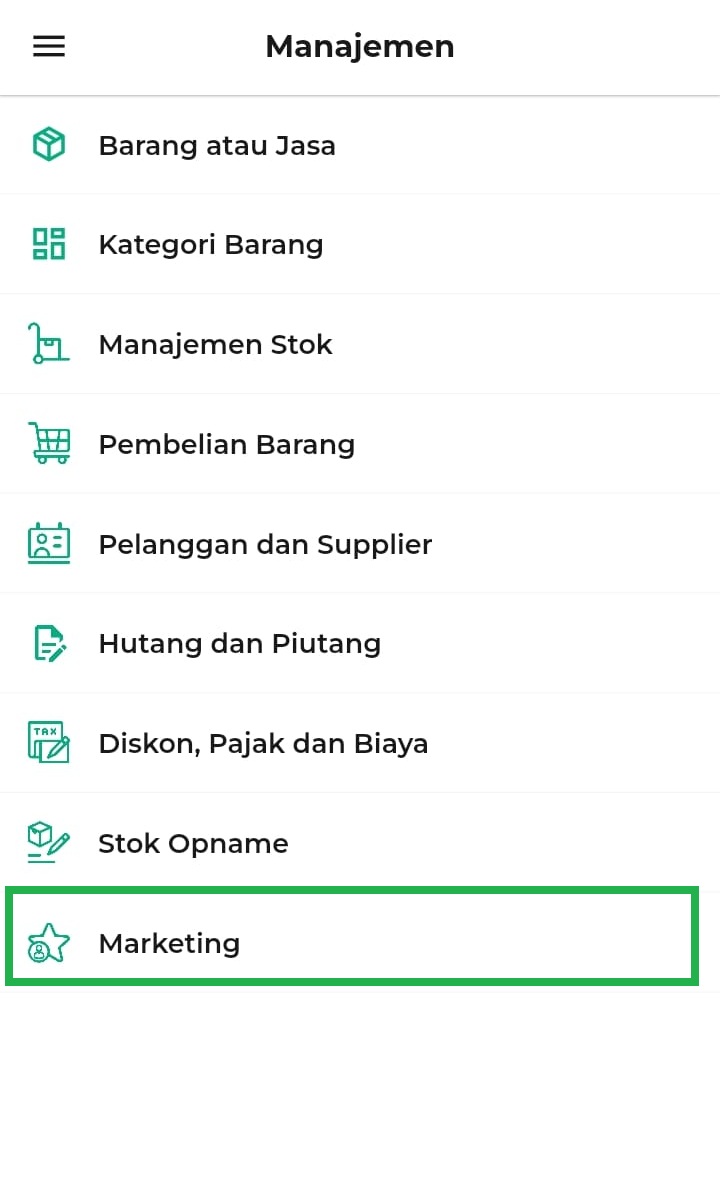Open Pelanggan dan Supplier
The image size is (720, 1204).
pos(265,545)
